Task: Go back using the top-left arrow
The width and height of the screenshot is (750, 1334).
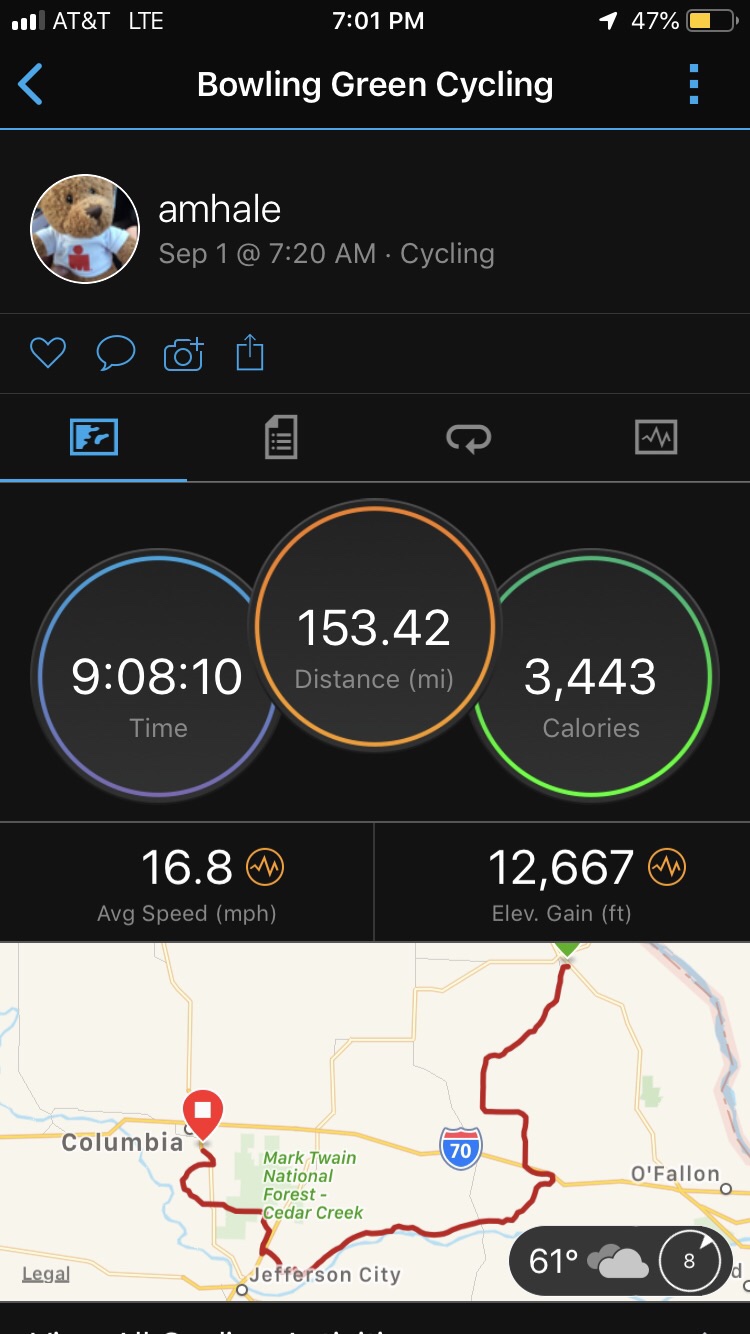Action: (31, 85)
